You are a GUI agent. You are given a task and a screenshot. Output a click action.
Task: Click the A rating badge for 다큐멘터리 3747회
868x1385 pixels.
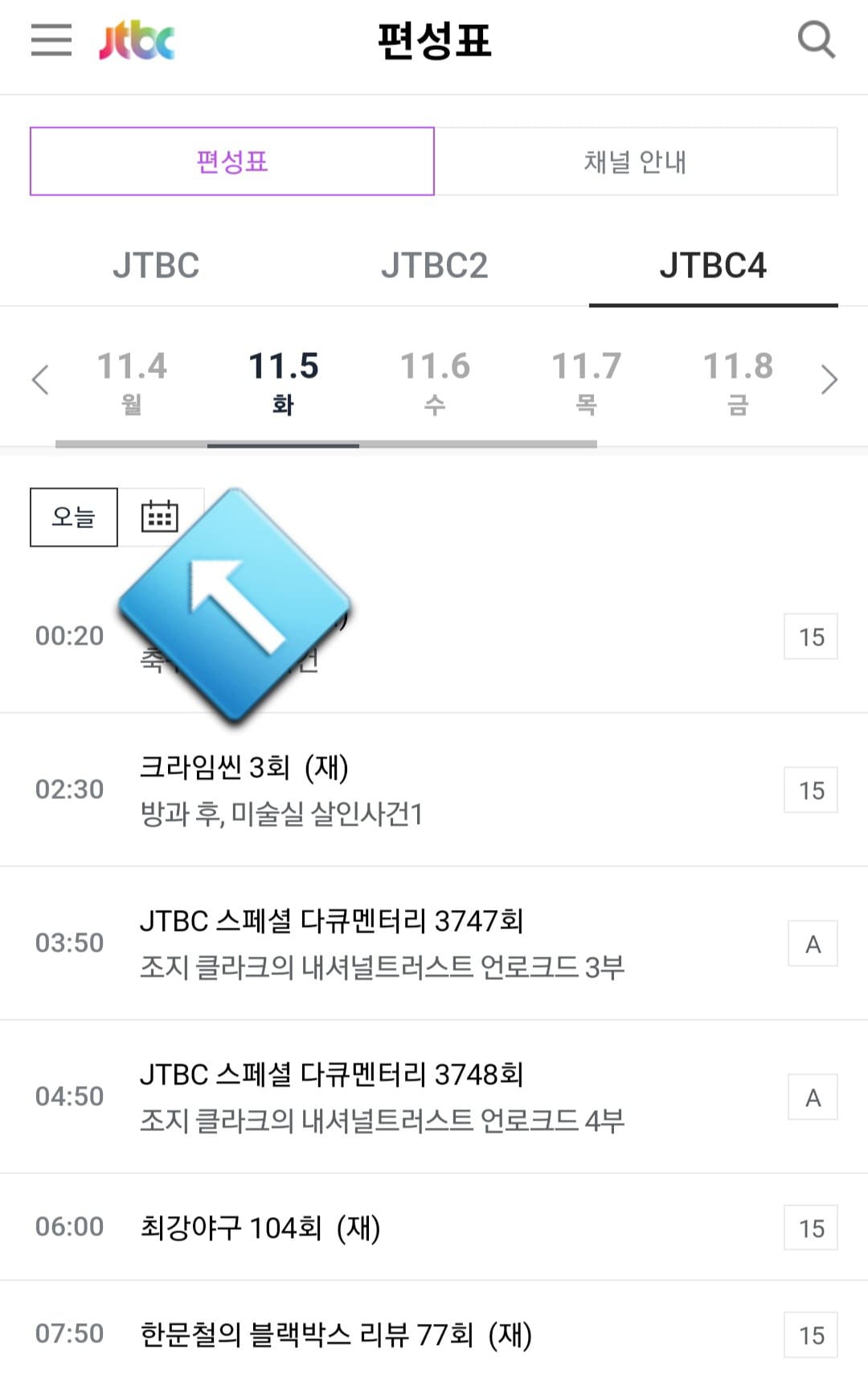point(811,944)
